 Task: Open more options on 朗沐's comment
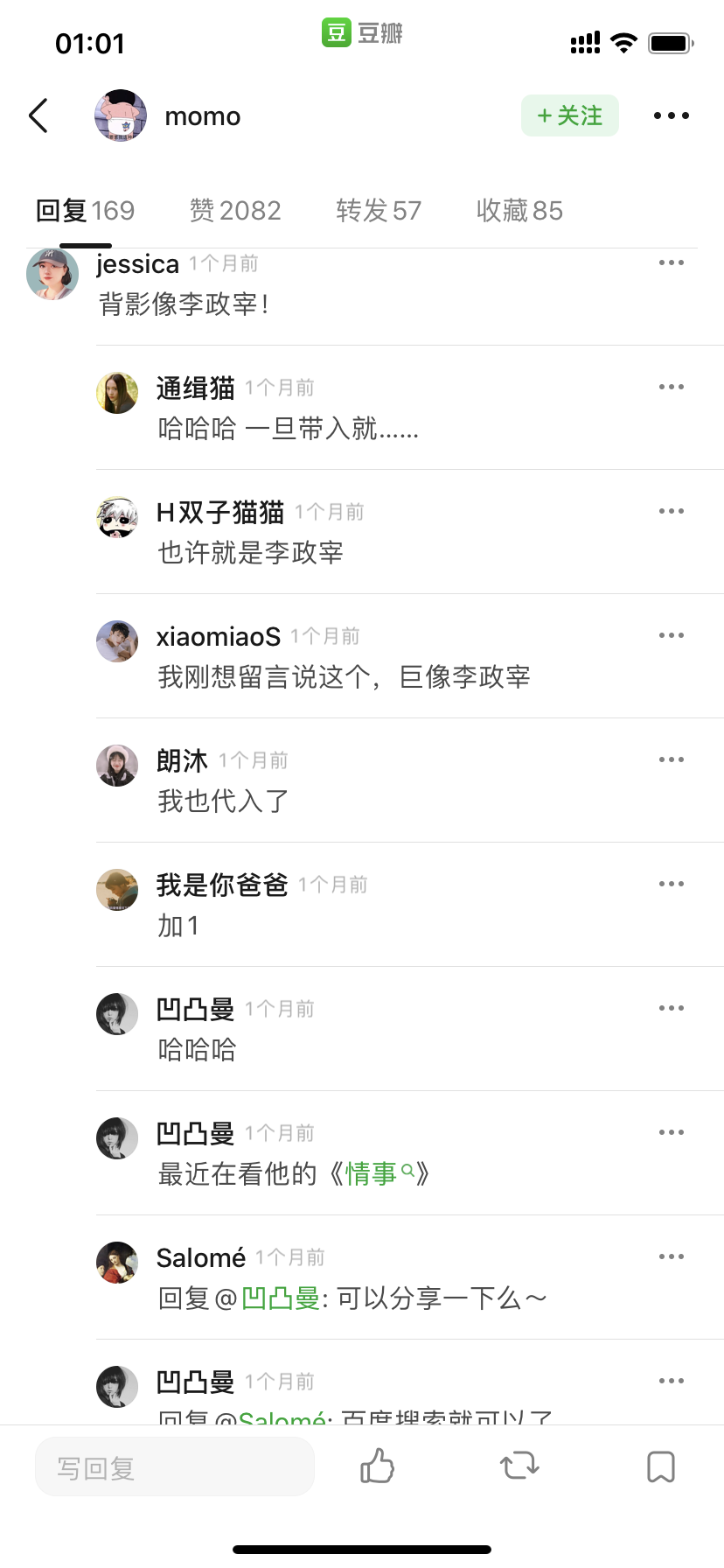click(x=671, y=759)
